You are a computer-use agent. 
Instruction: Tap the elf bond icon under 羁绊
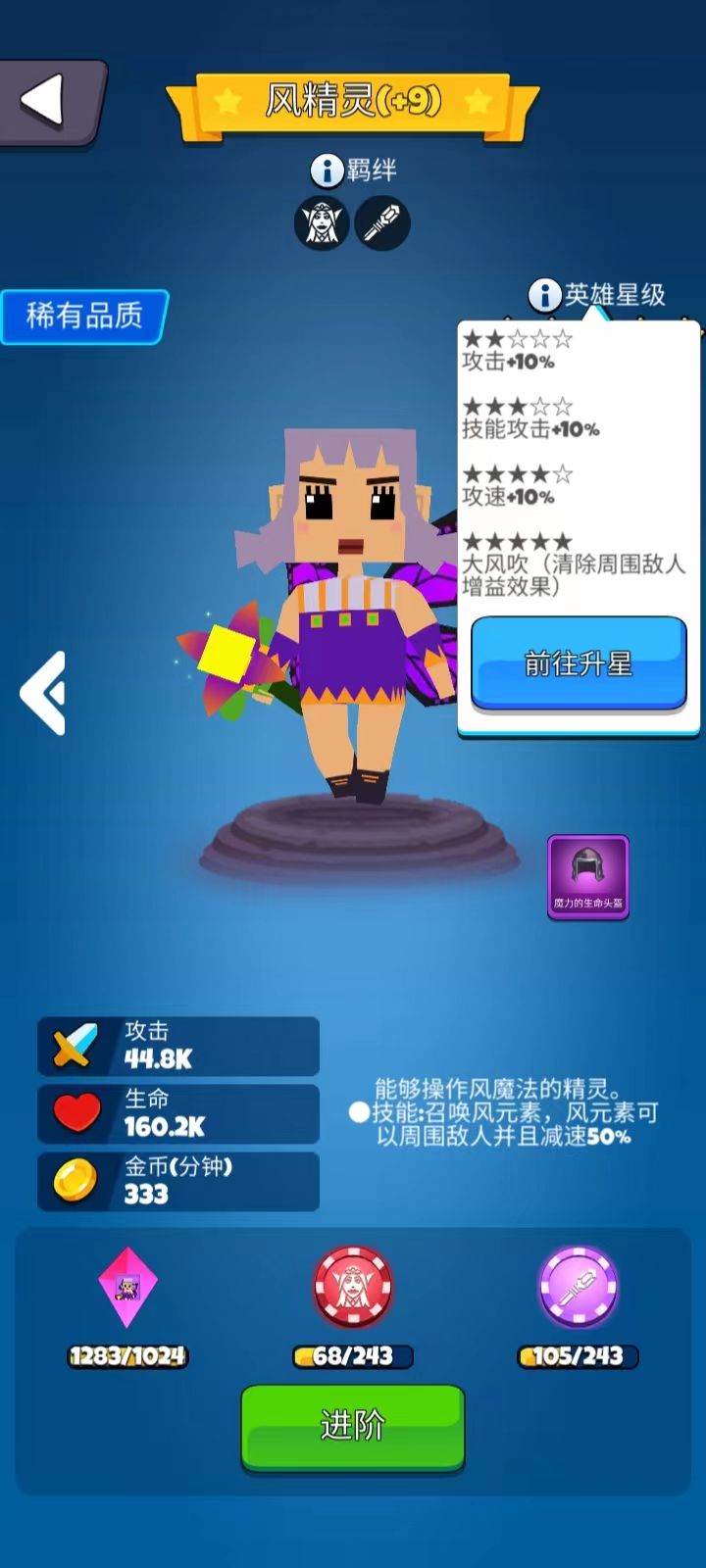click(322, 223)
